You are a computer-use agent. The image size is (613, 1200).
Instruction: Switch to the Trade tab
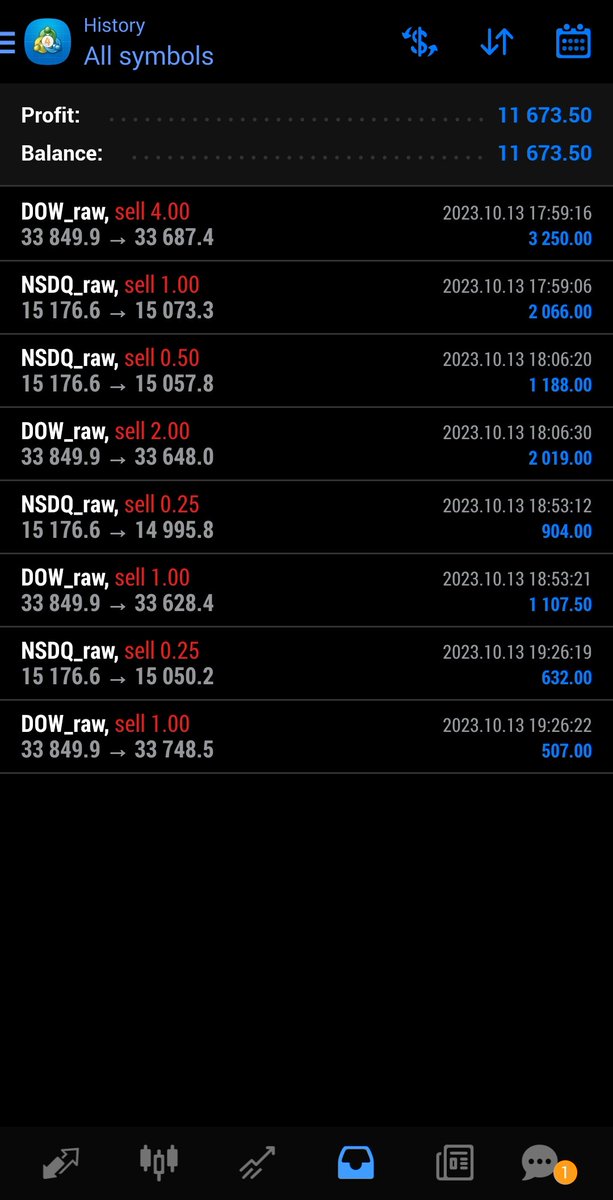click(x=258, y=1163)
